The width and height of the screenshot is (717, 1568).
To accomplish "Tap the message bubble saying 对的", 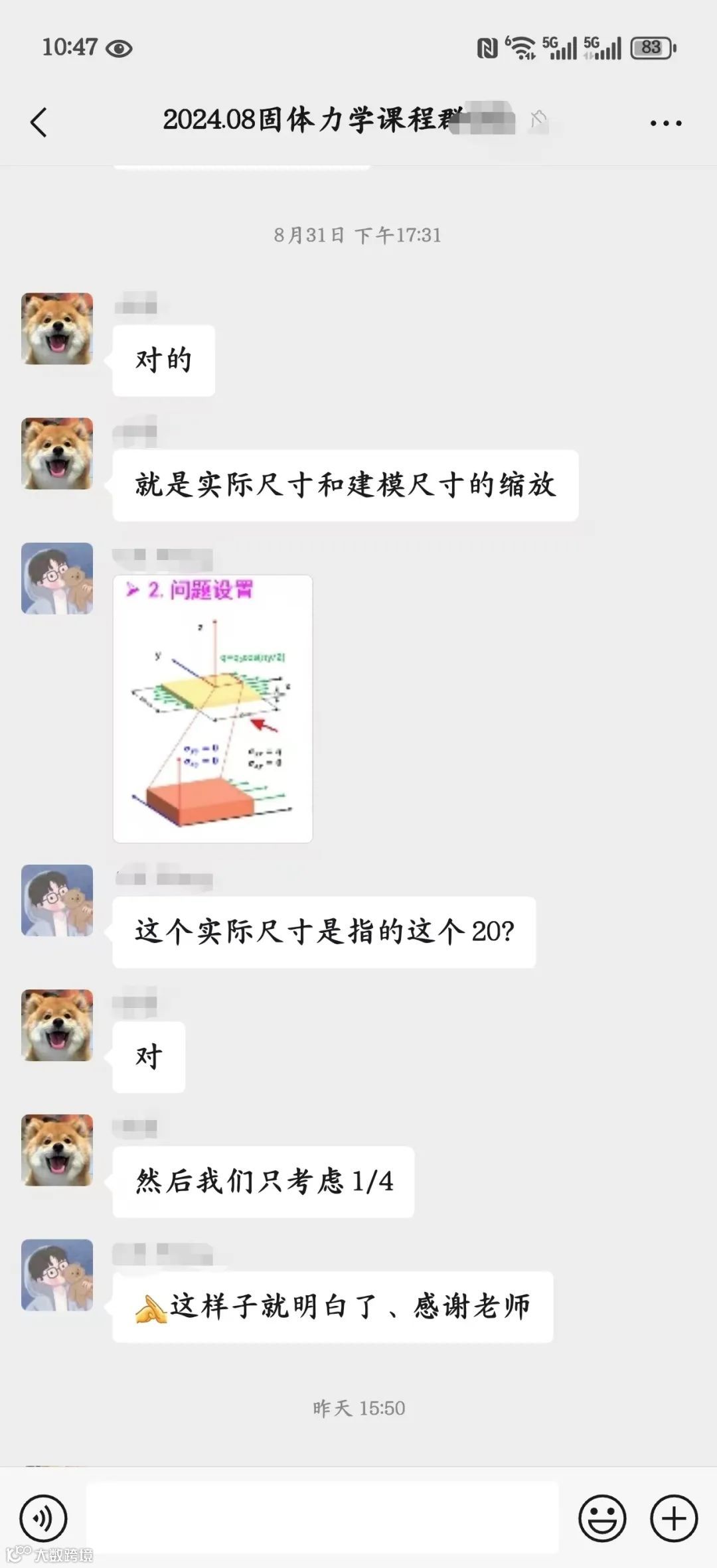I will [163, 360].
